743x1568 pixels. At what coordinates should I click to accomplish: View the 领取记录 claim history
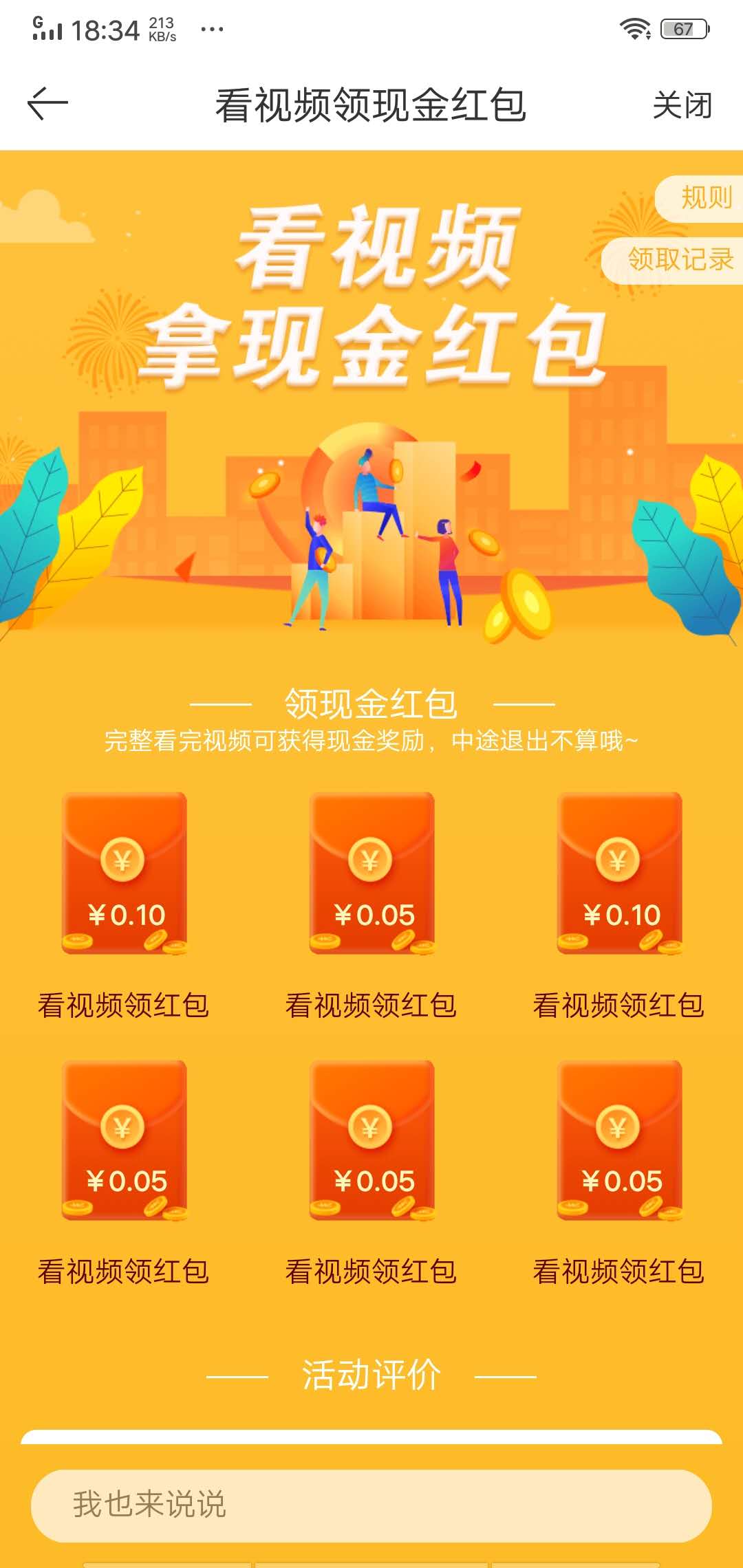[x=680, y=260]
